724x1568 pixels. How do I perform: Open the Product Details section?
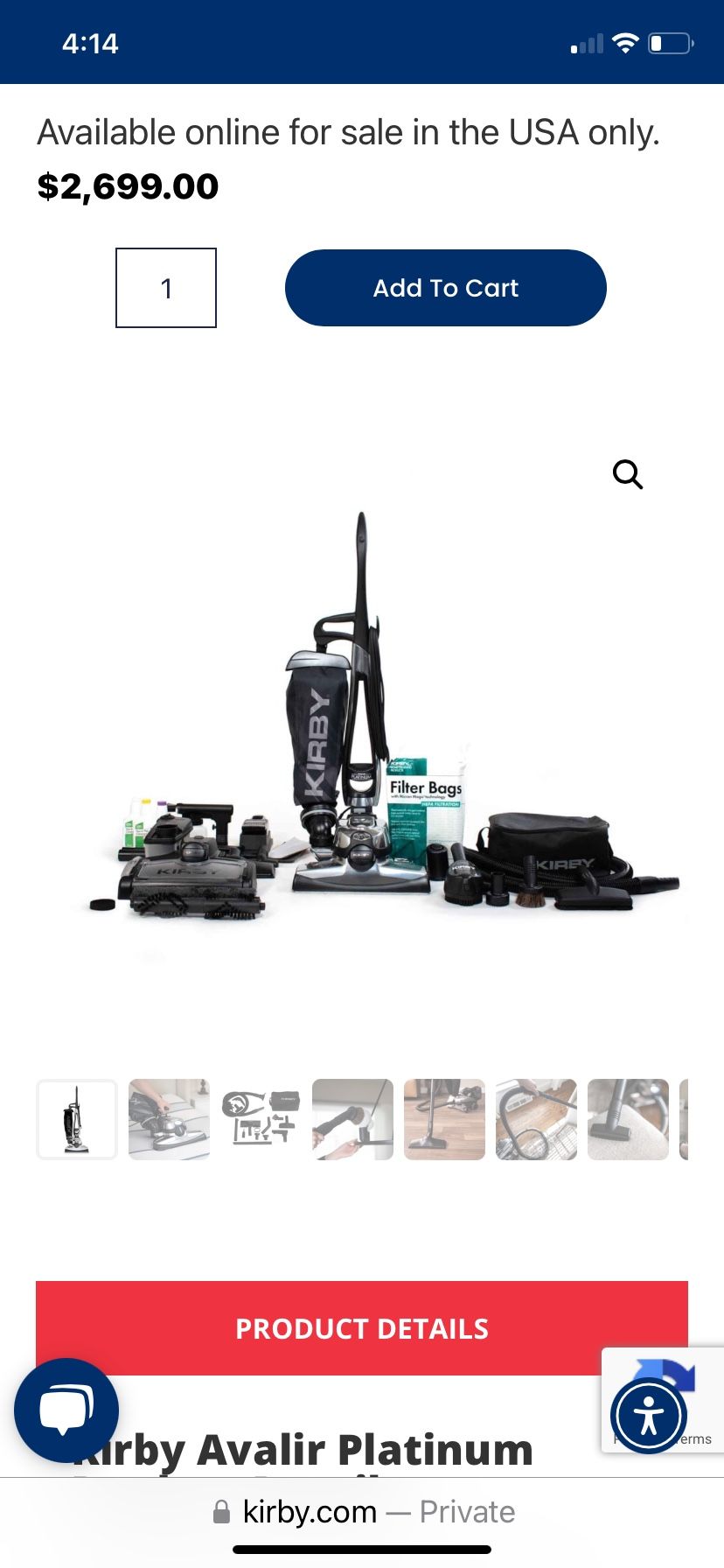362,1327
